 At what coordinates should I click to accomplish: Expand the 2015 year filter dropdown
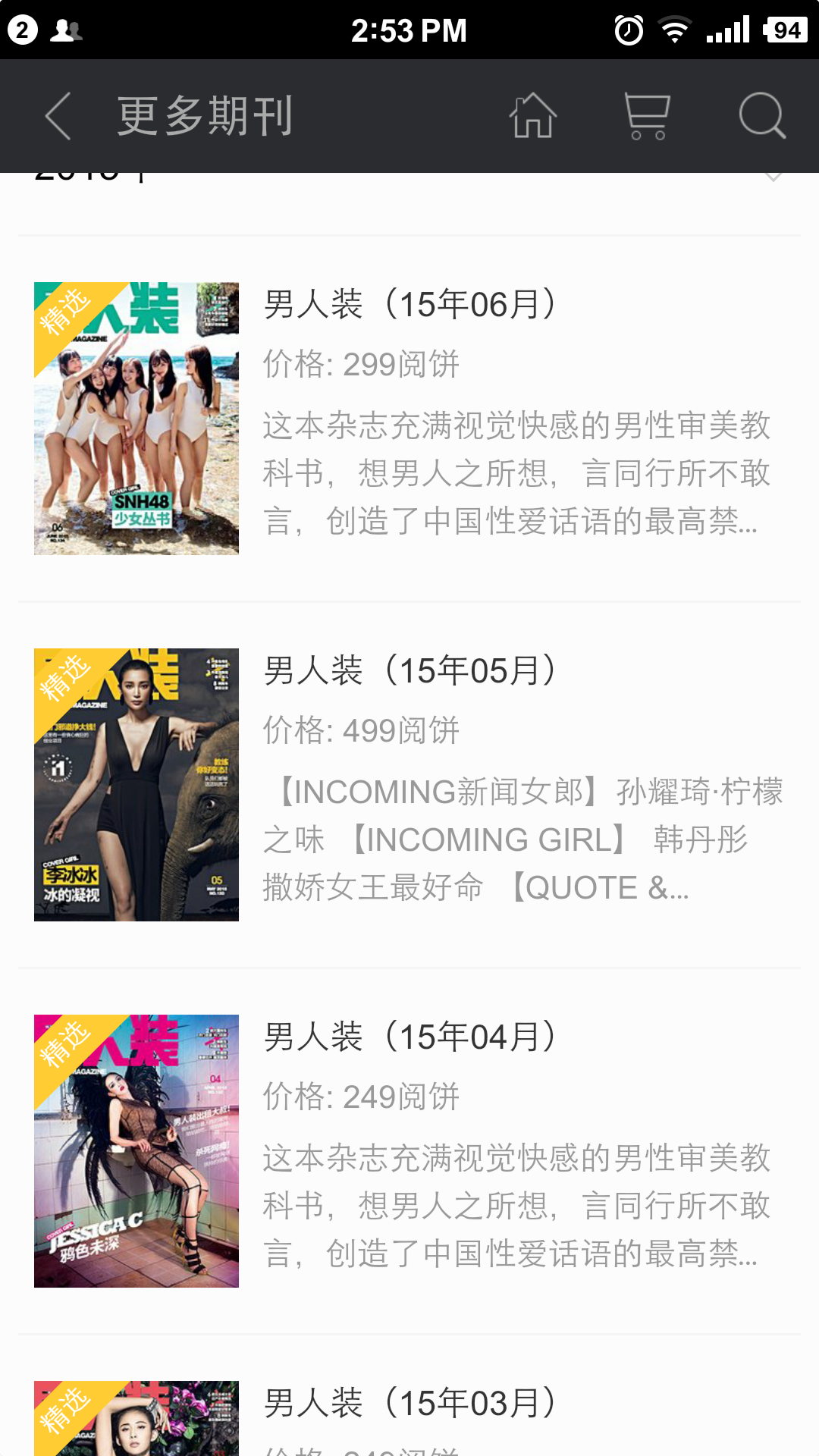(772, 176)
